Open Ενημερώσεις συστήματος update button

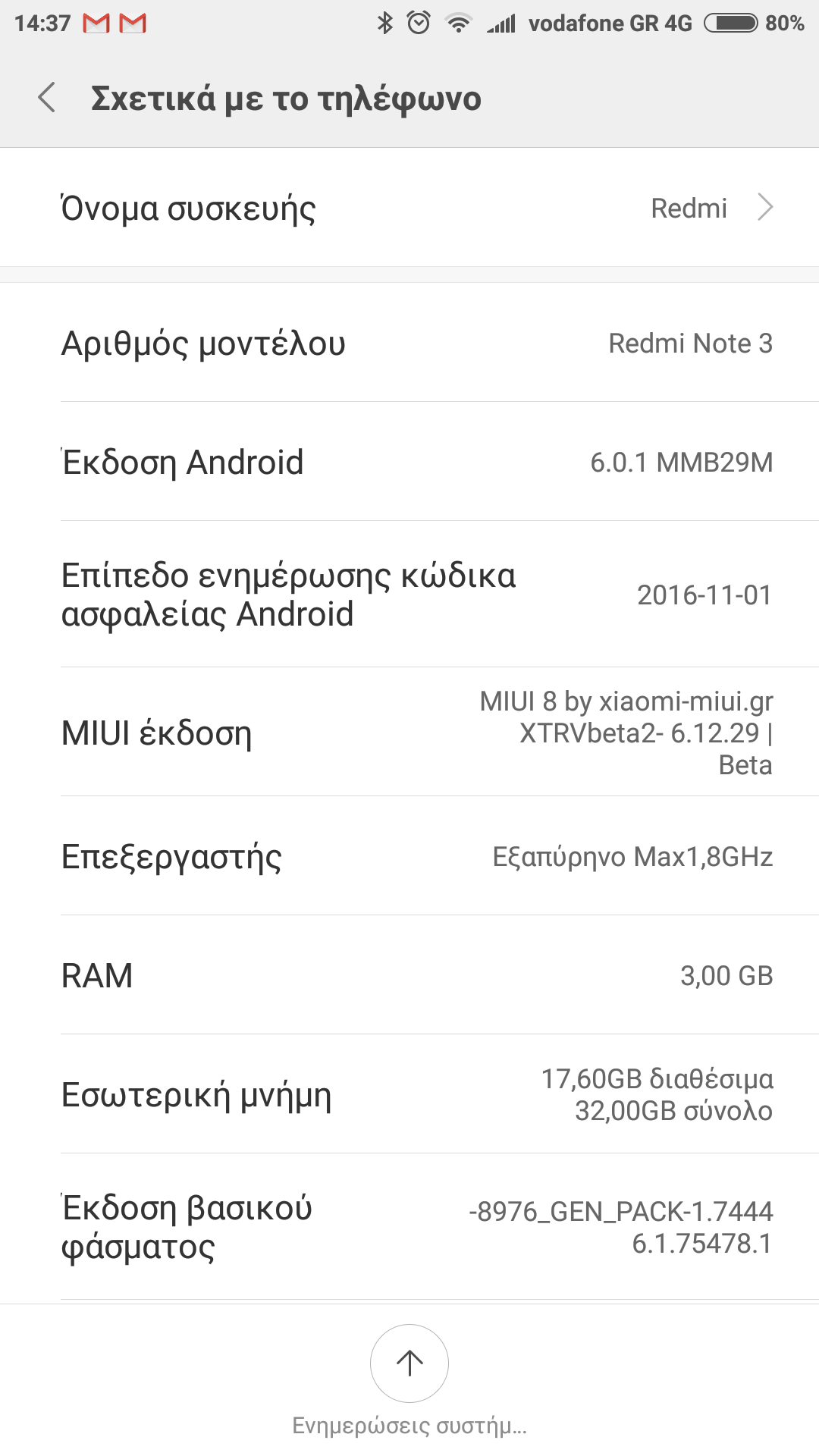409,1363
